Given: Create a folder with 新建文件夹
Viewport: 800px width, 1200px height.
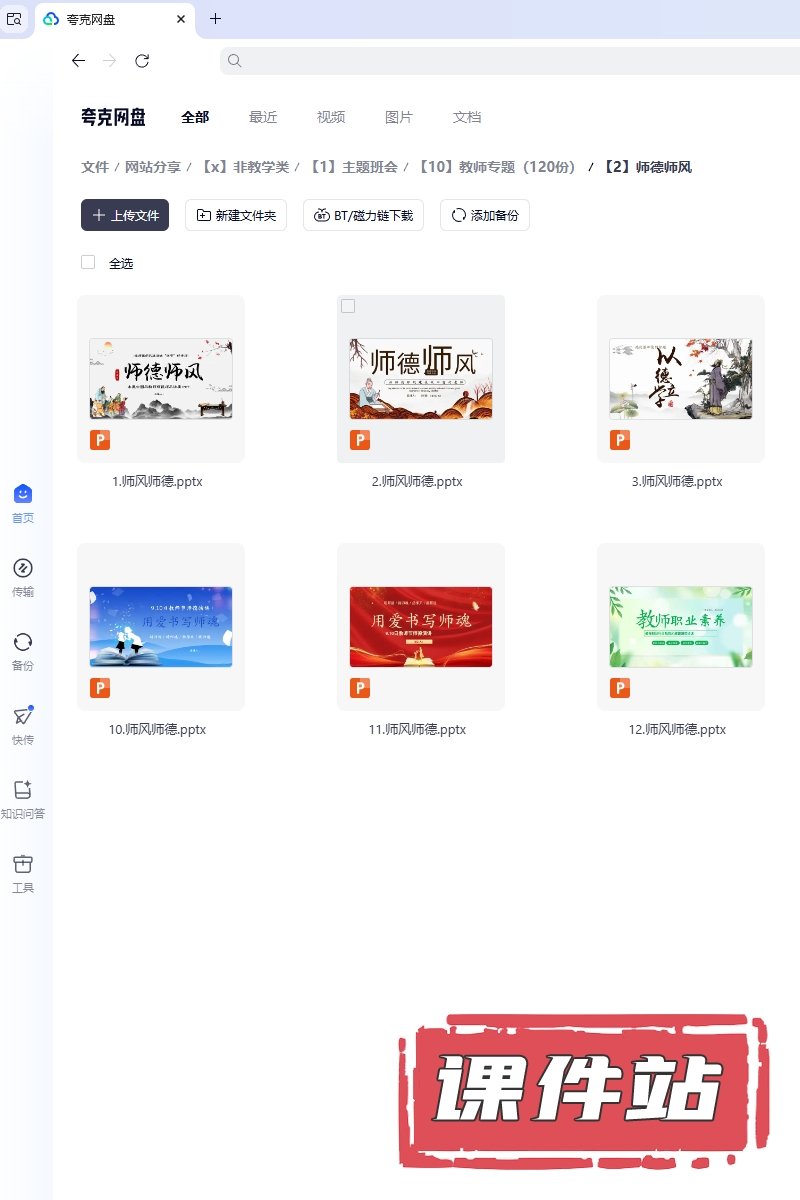Looking at the screenshot, I should tap(236, 215).
